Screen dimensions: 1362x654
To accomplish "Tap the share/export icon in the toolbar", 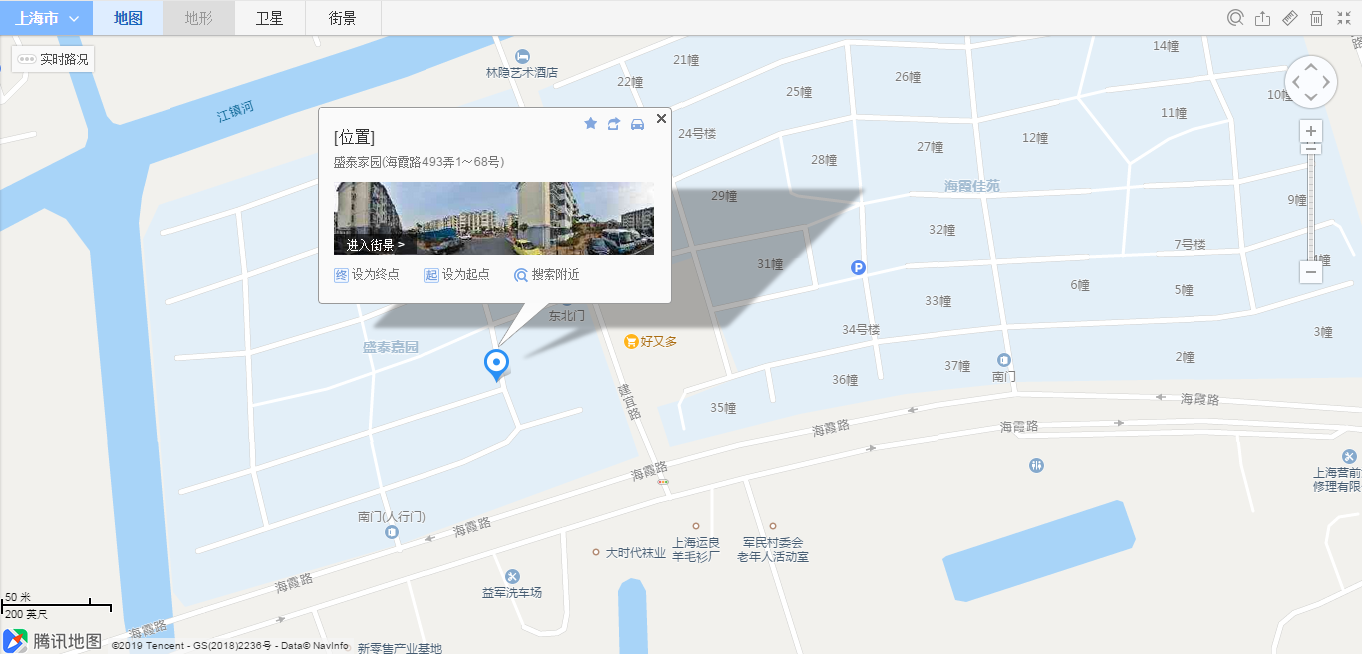I will 1262,18.
